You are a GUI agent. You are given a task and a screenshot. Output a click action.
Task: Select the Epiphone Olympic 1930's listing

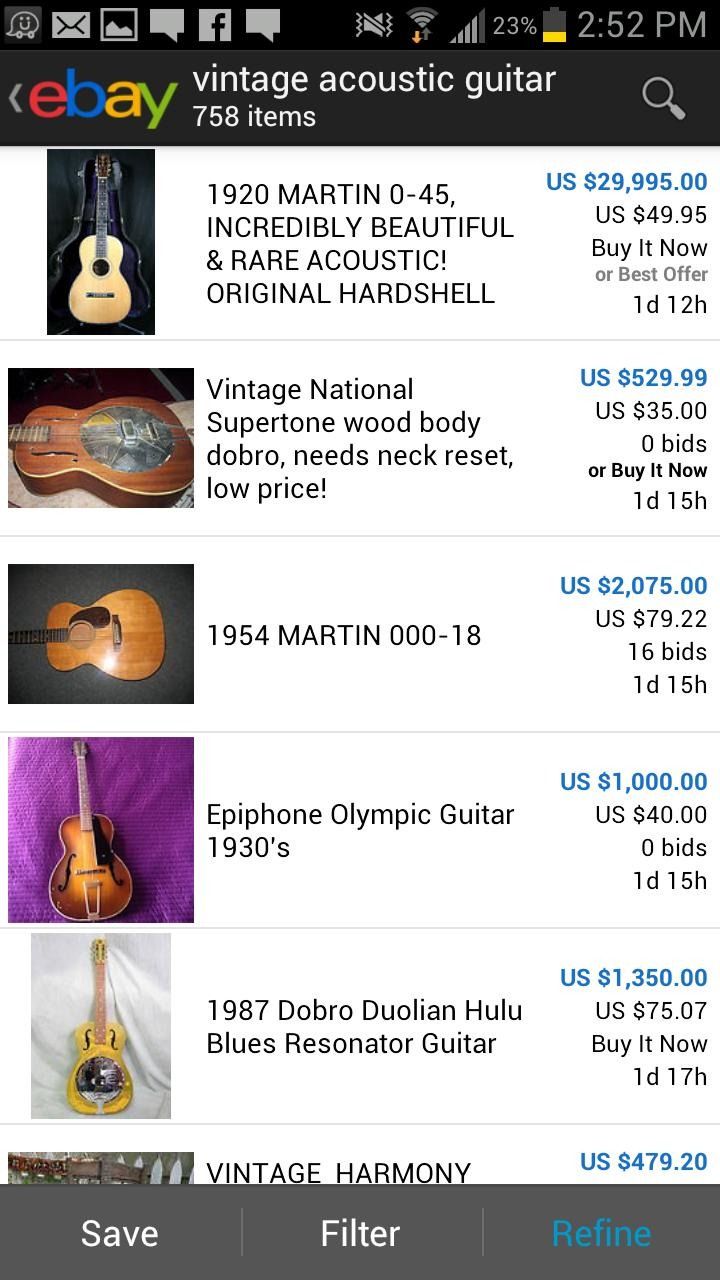click(x=362, y=830)
